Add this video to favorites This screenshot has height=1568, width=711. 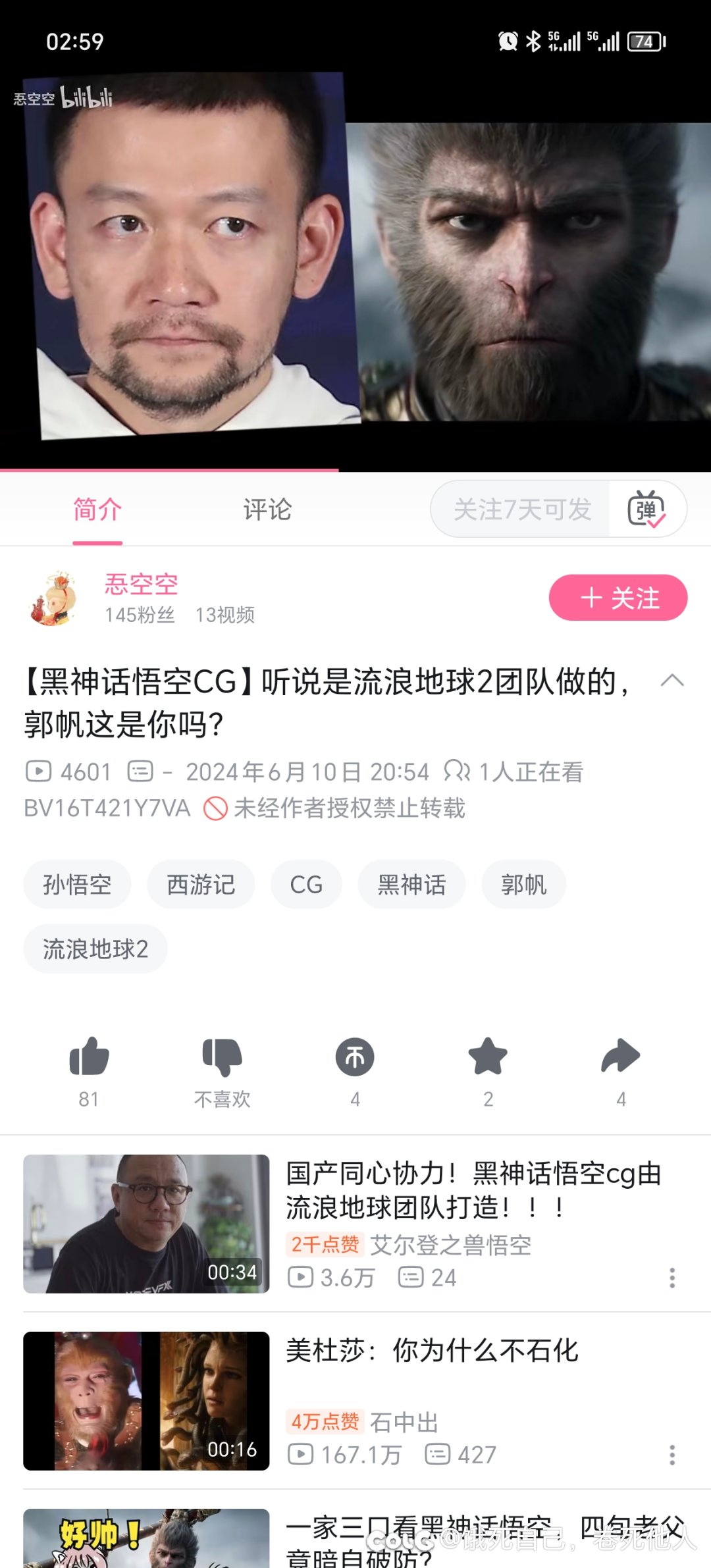click(488, 1057)
